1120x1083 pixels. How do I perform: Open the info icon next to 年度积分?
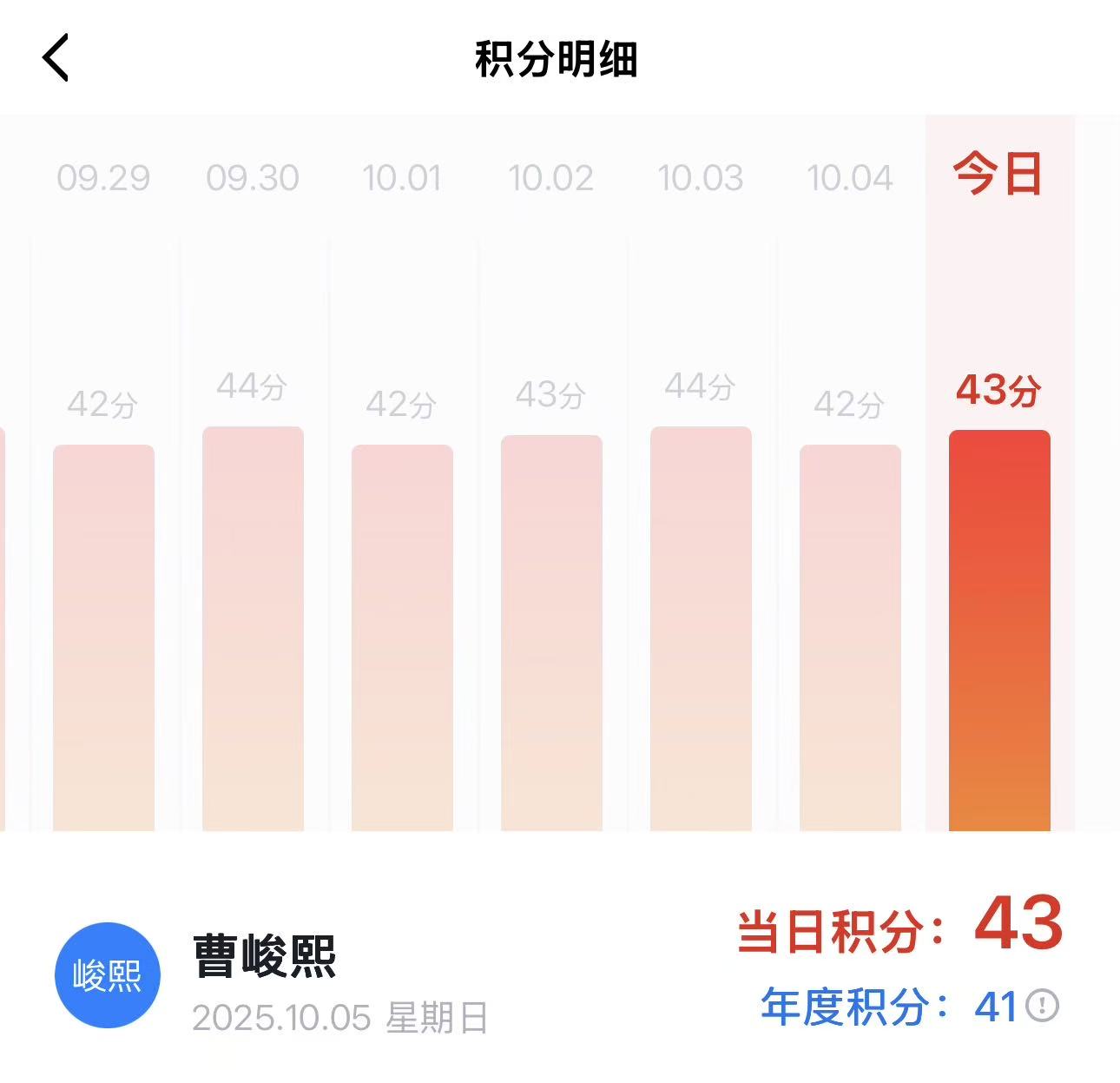click(x=1042, y=1006)
